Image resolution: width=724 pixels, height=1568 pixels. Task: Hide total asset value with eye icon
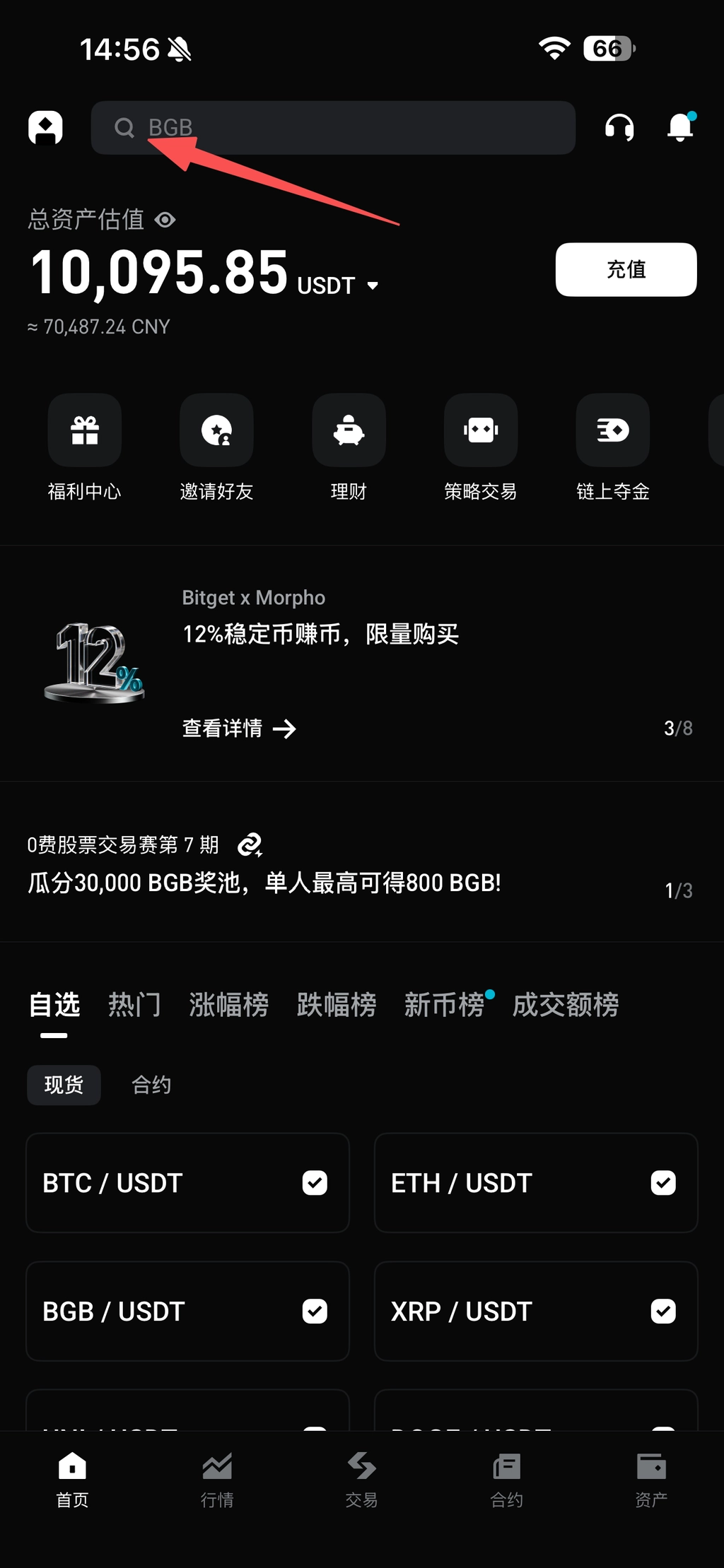point(165,220)
